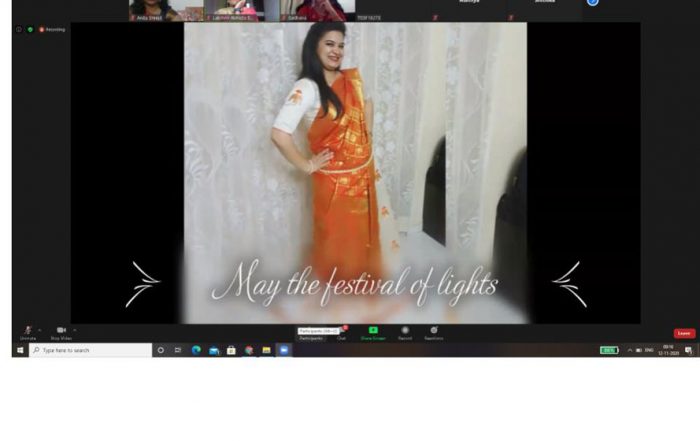700x441 pixels.
Task: Open meeting information icon
Action: tap(18, 29)
